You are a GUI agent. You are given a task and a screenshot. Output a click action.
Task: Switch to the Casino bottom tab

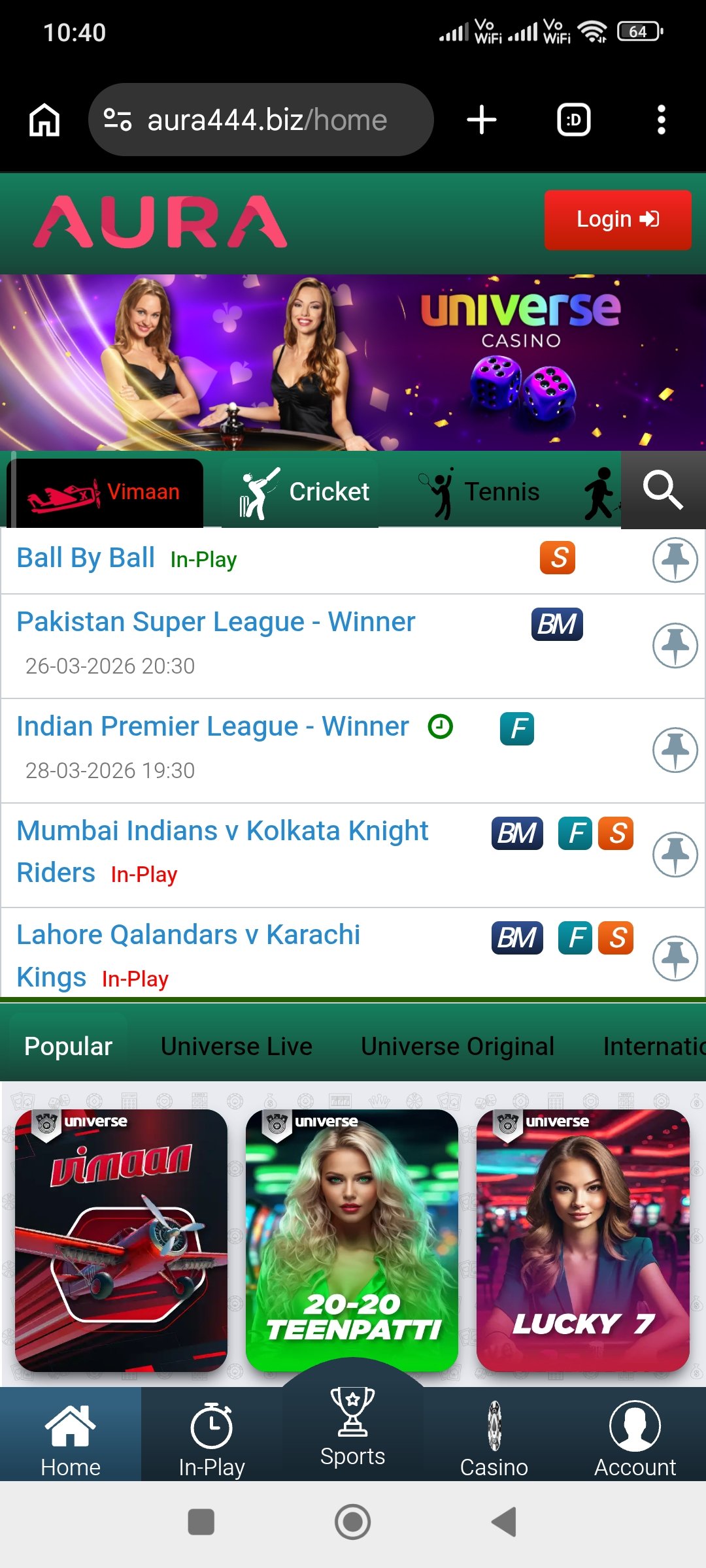click(494, 1437)
